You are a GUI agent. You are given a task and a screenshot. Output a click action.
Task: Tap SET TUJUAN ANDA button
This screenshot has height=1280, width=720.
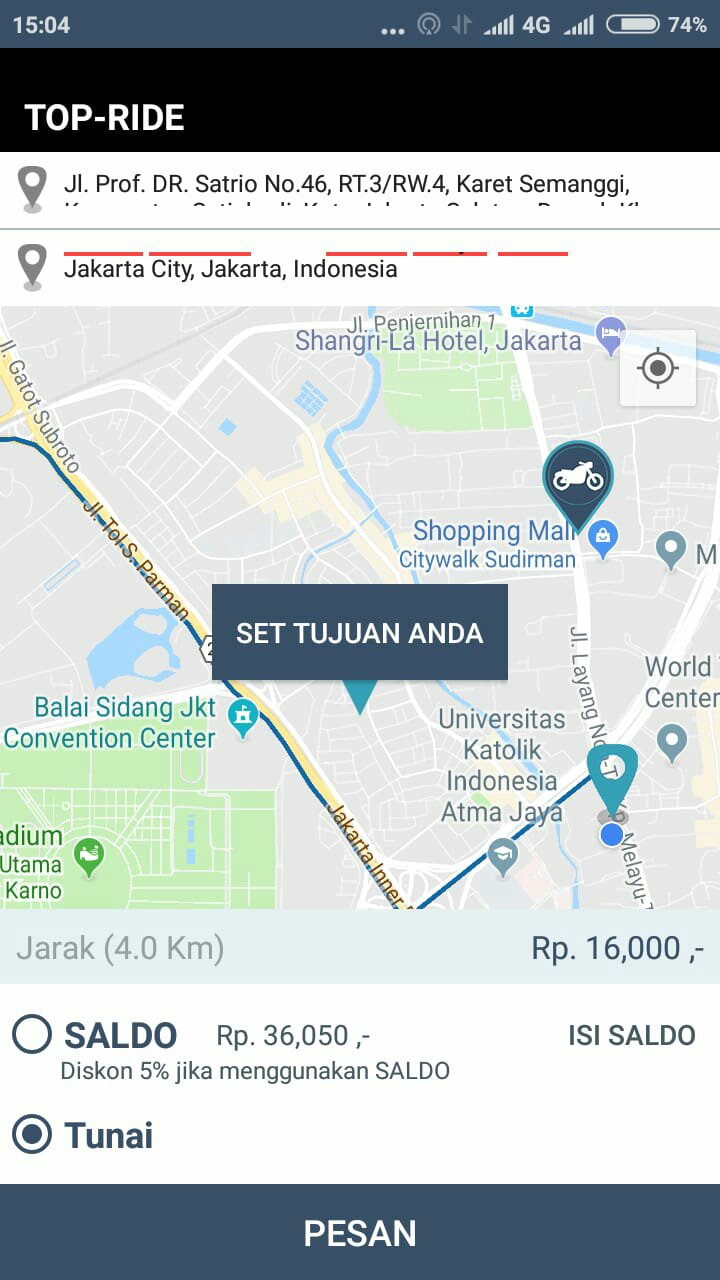point(360,633)
